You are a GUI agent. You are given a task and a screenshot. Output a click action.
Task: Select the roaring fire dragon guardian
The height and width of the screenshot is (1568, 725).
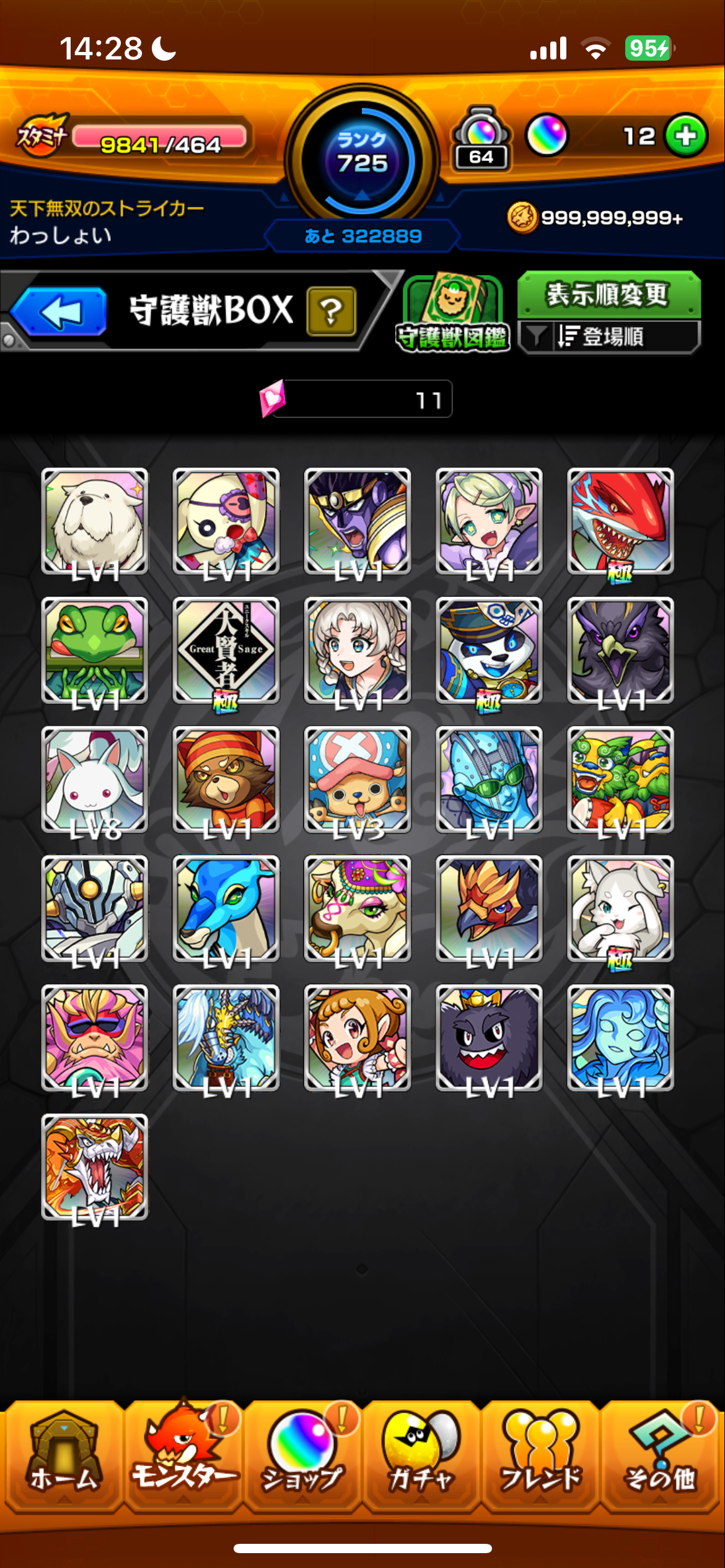pos(95,1167)
